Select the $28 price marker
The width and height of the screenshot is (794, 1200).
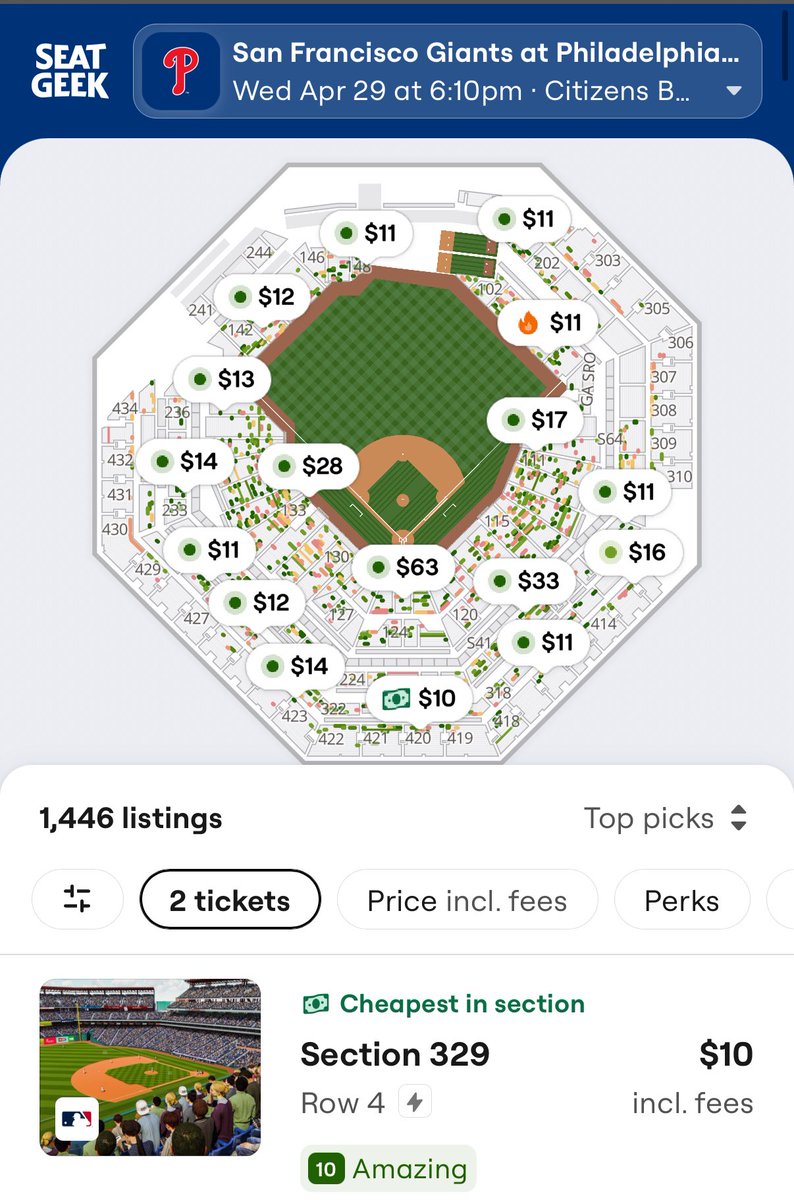click(308, 465)
